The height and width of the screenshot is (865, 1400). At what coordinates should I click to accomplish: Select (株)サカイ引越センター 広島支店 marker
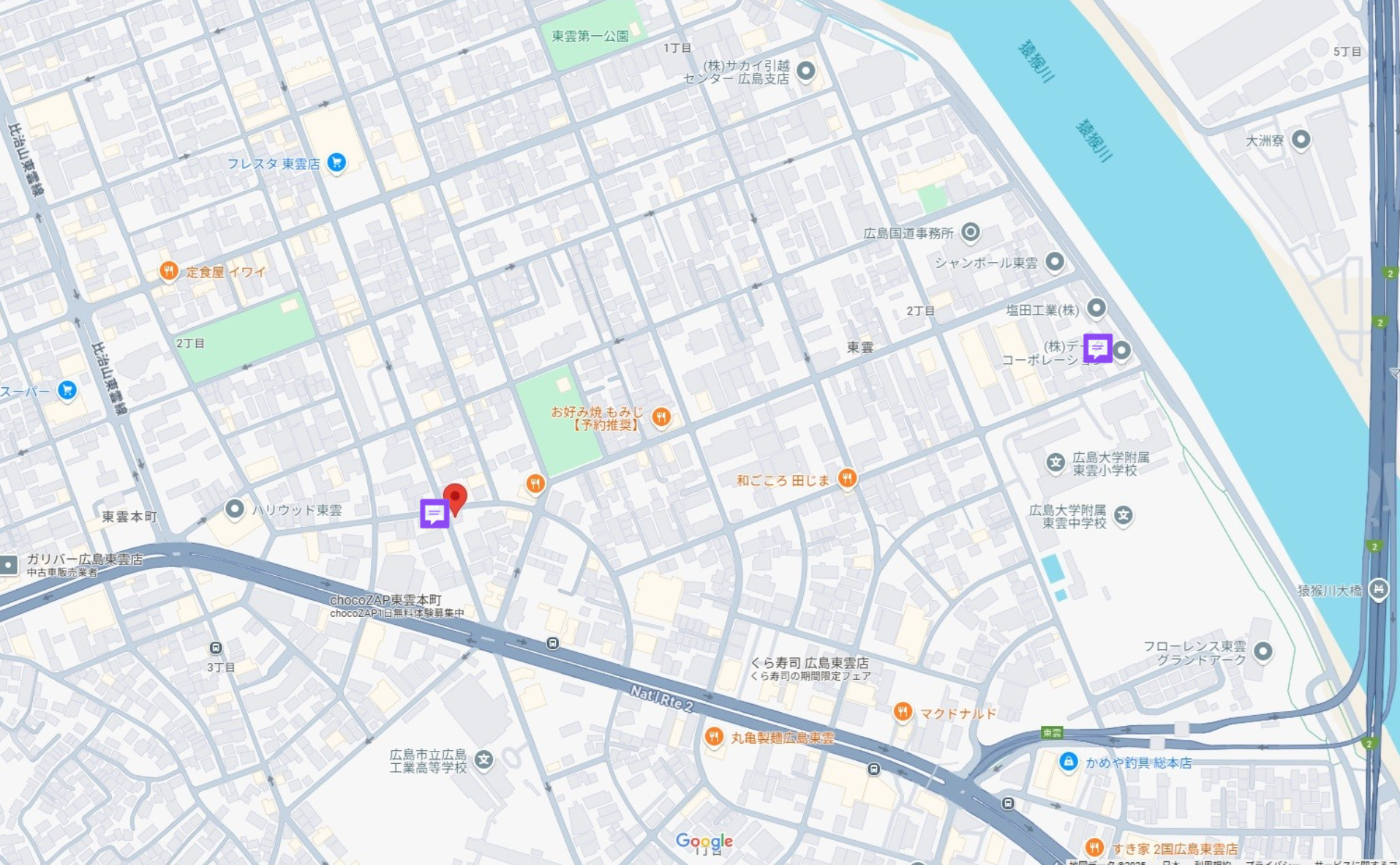tap(806, 71)
